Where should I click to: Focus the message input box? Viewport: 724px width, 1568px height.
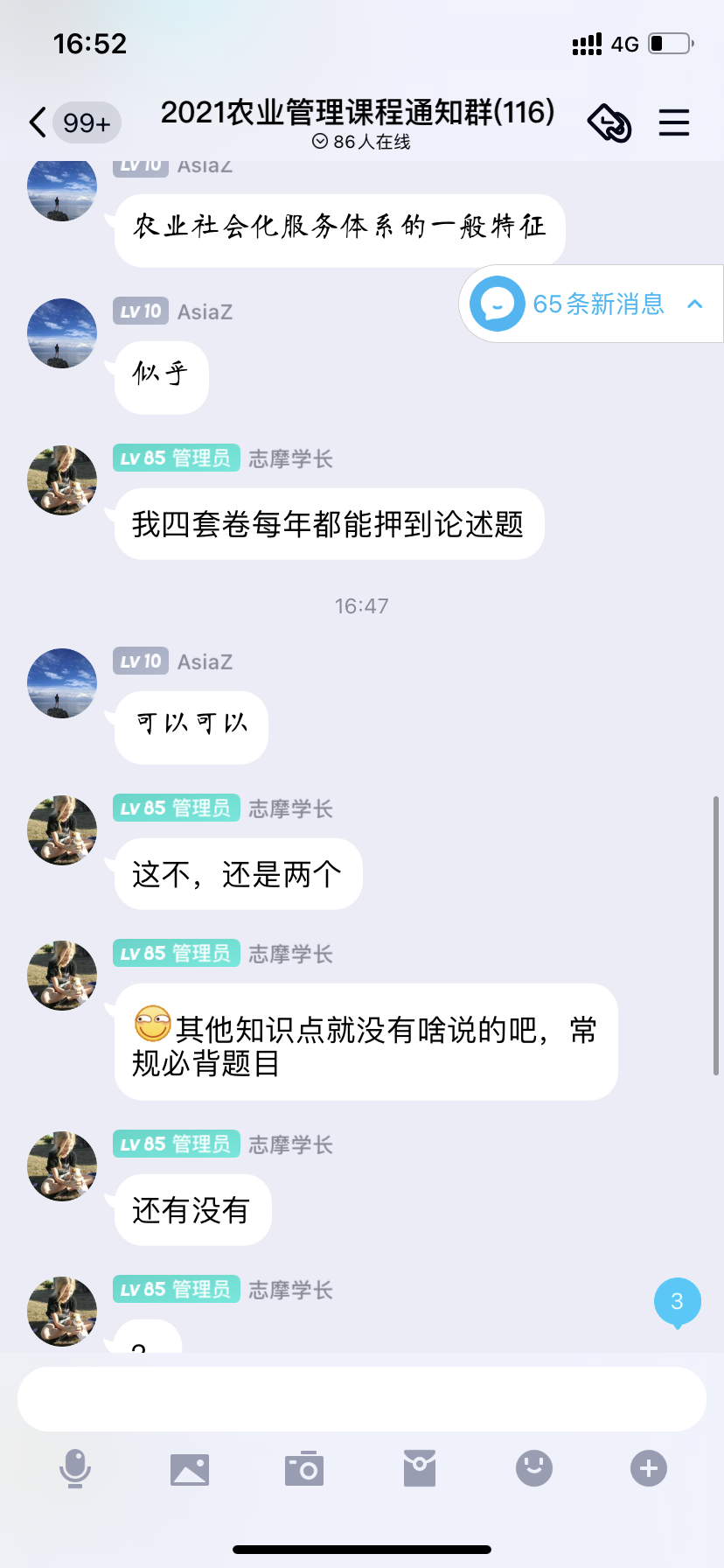[362, 1399]
